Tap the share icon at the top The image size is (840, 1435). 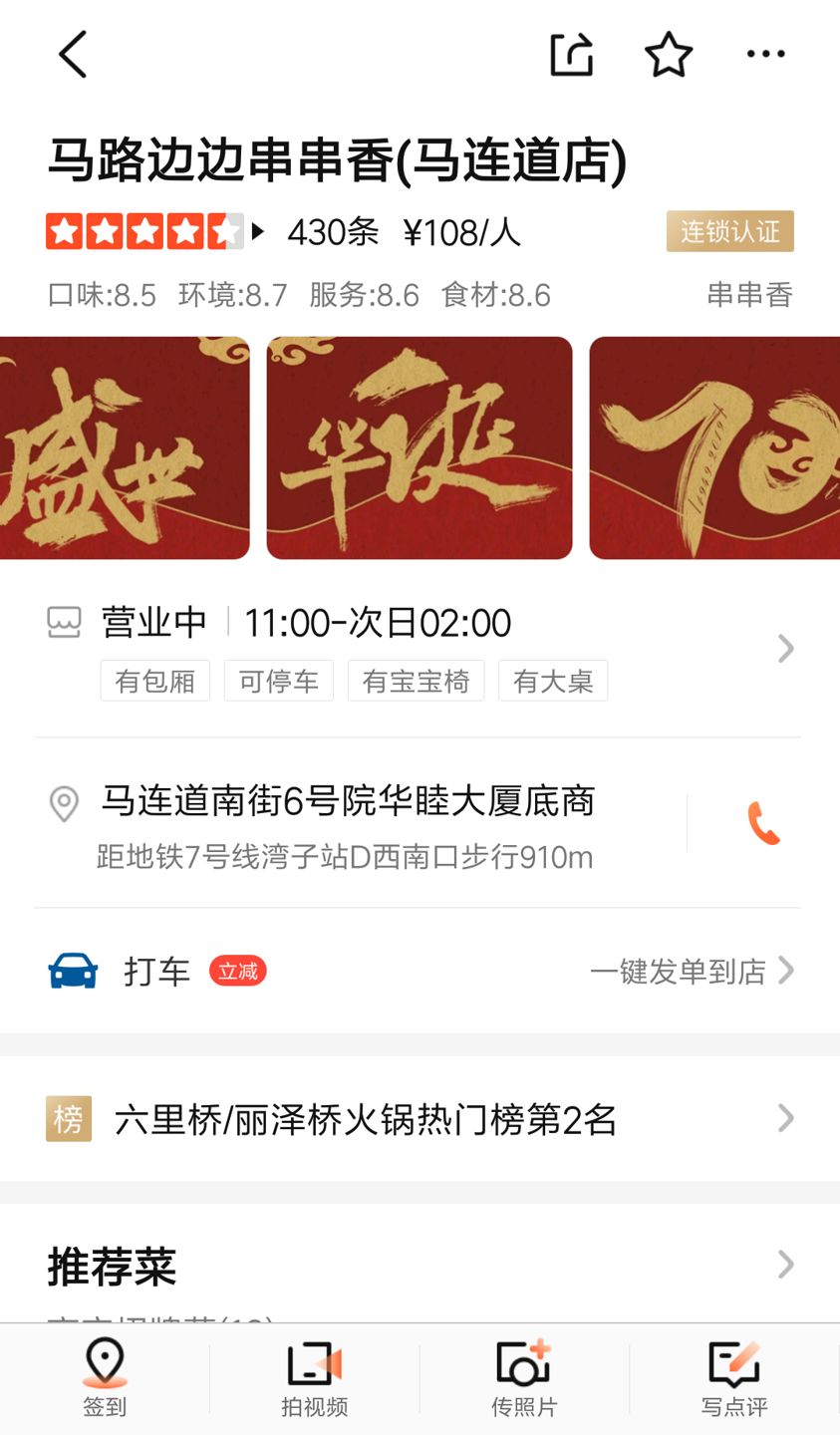tap(569, 55)
